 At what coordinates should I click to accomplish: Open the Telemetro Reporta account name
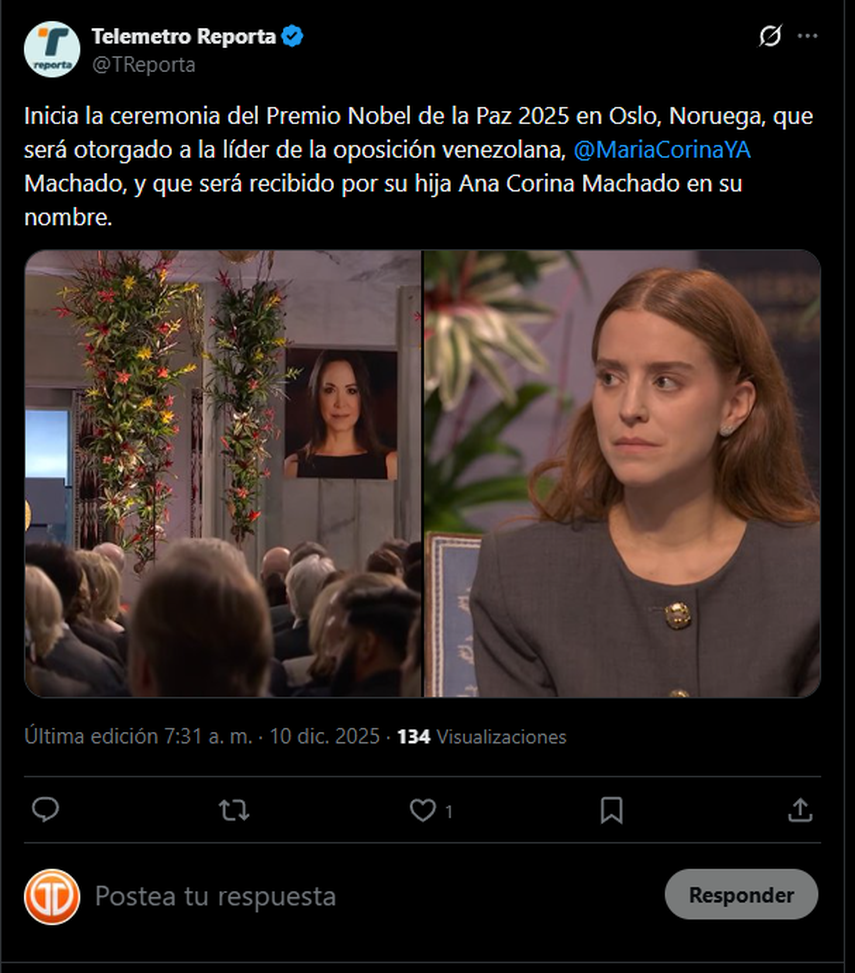[x=183, y=37]
